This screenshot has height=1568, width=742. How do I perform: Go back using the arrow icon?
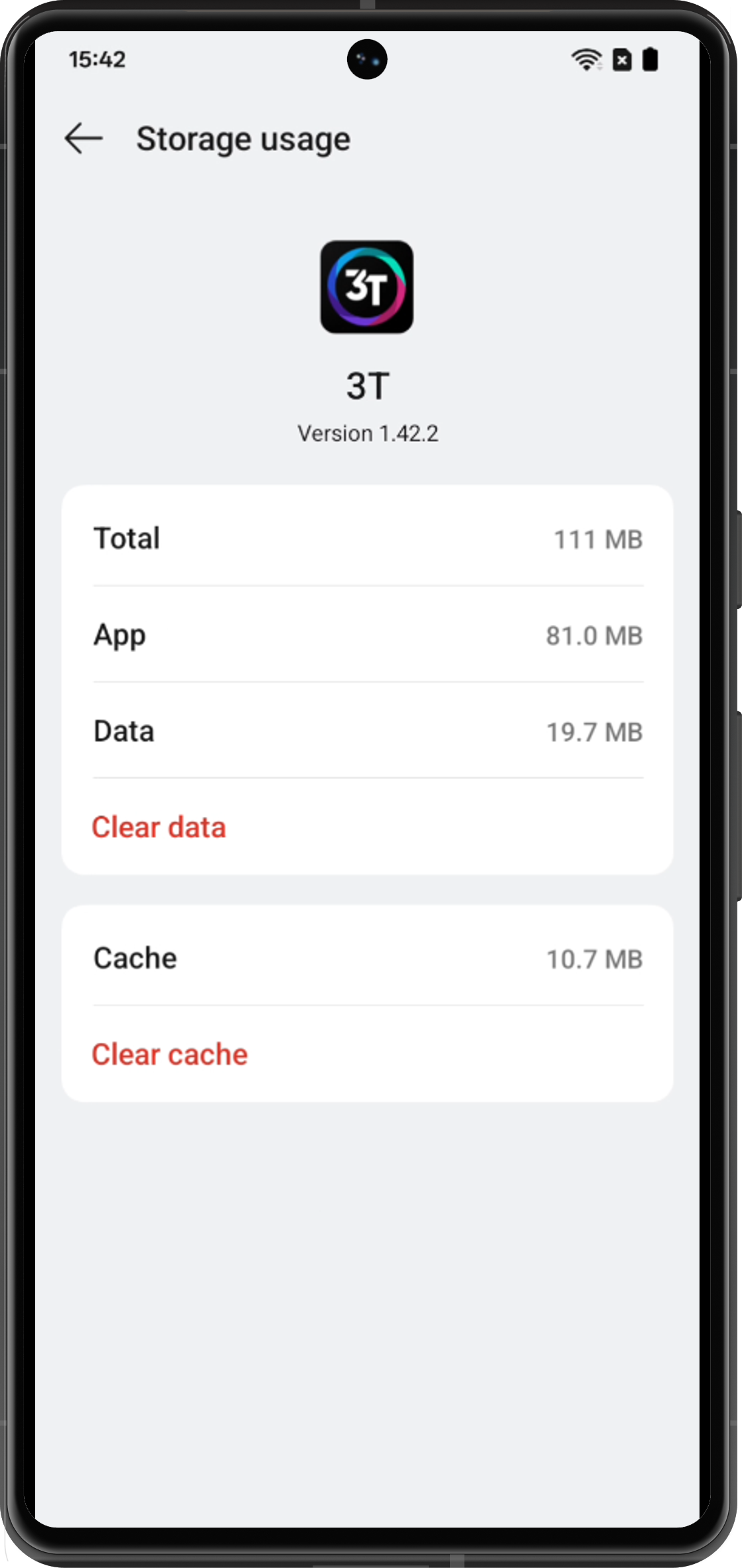(84, 139)
